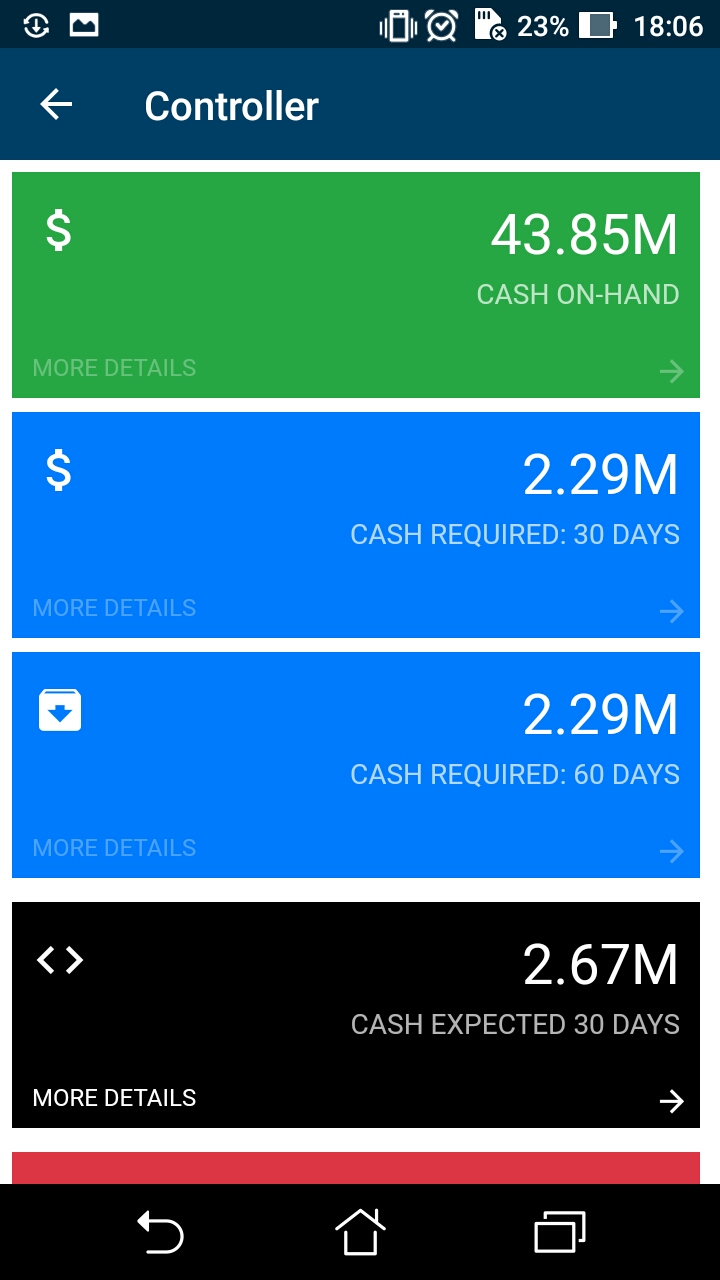Image resolution: width=720 pixels, height=1280 pixels.
Task: Go back using the app bar arrow
Action: tap(56, 105)
